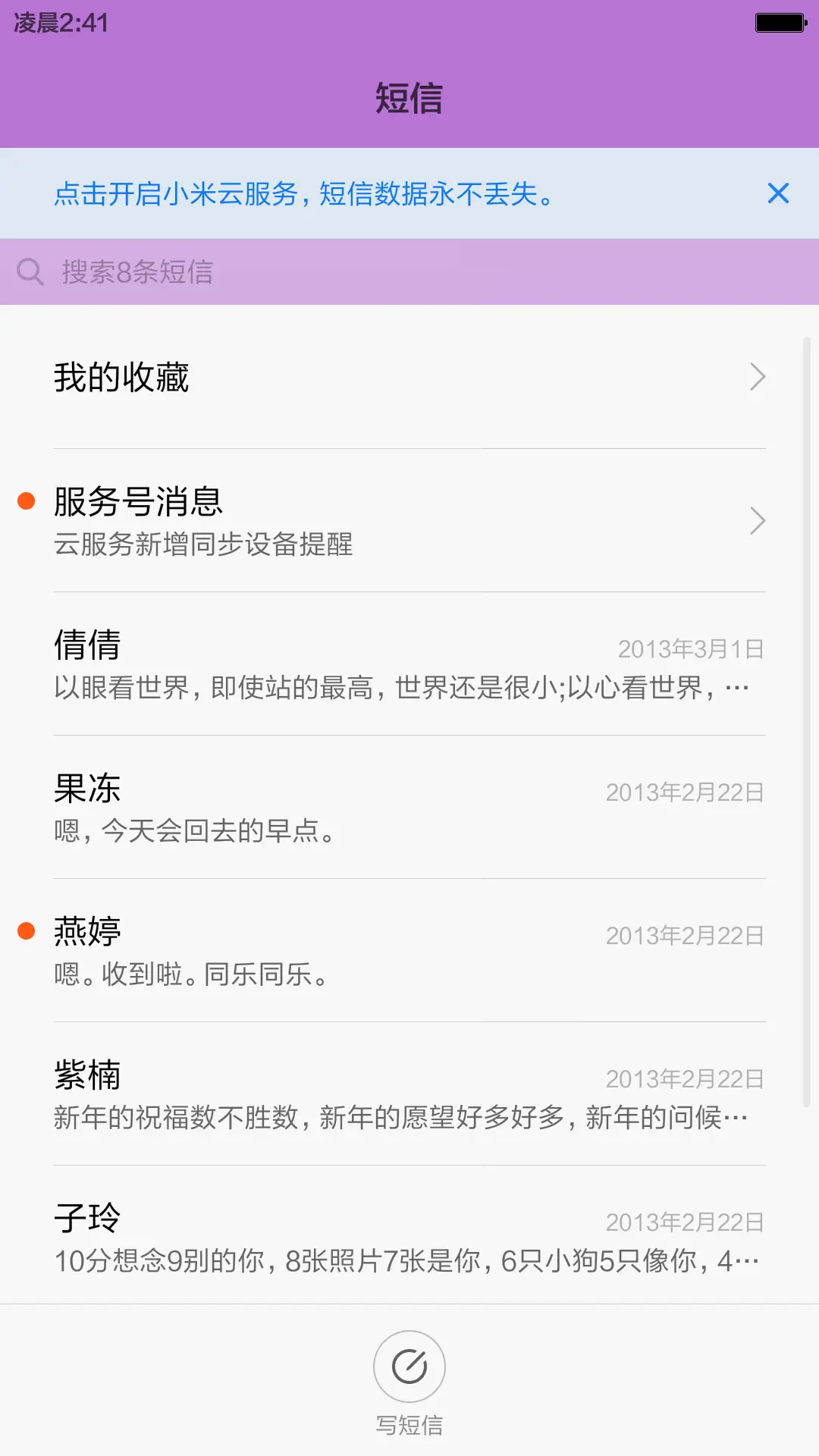Tap the 短信 title header
This screenshot has width=819, height=1456.
tap(409, 99)
